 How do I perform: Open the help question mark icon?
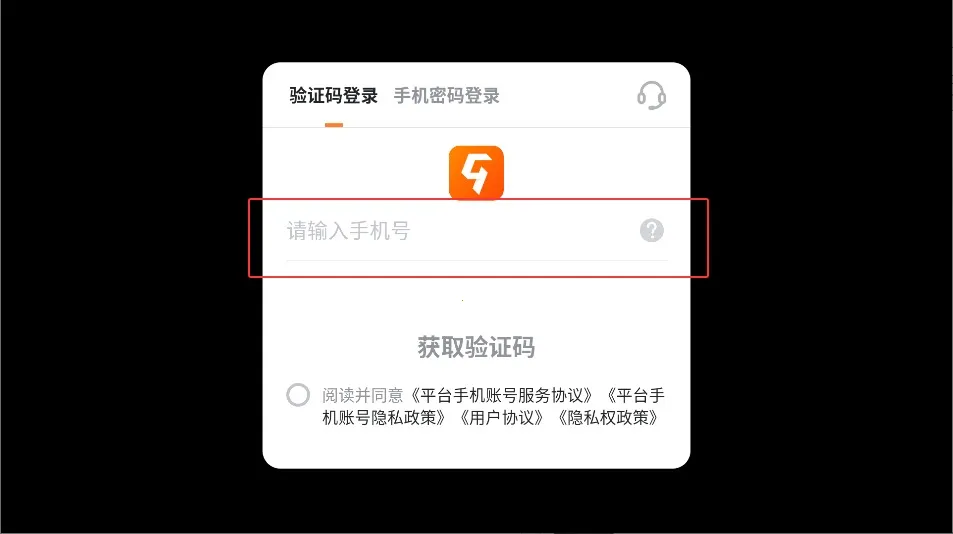652,231
